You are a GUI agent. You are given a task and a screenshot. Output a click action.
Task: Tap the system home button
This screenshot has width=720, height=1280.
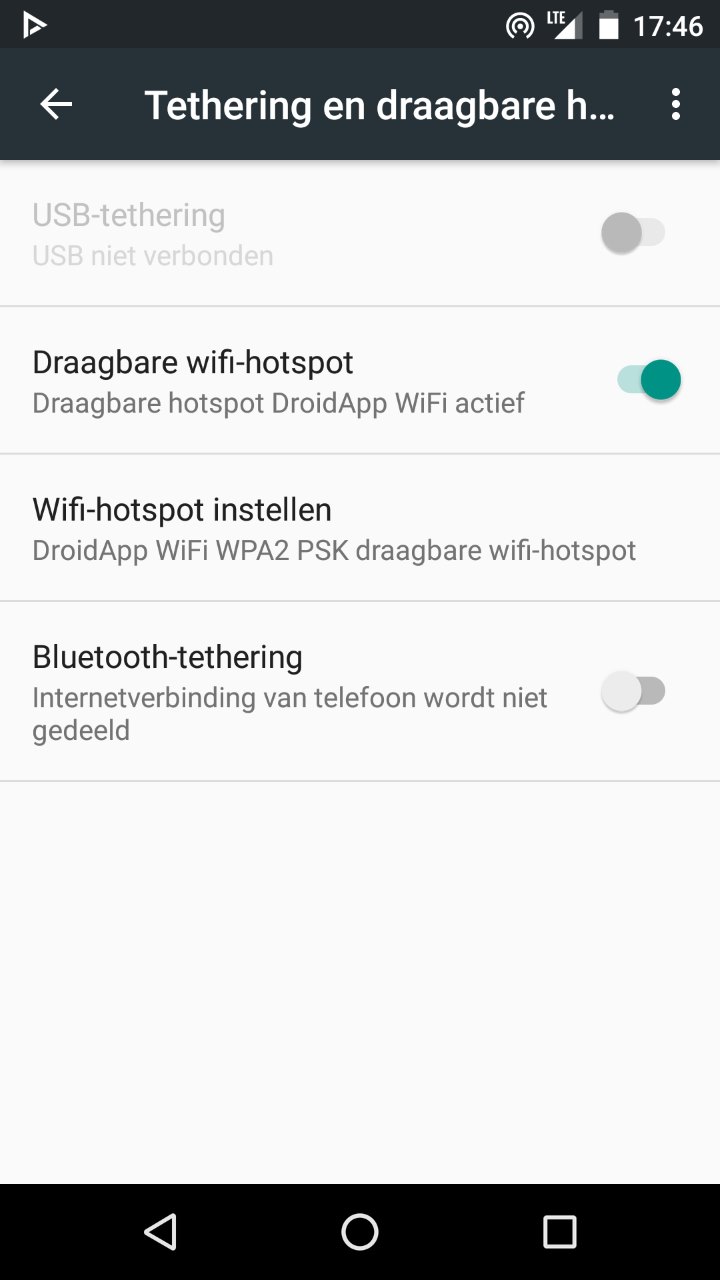[x=360, y=1231]
